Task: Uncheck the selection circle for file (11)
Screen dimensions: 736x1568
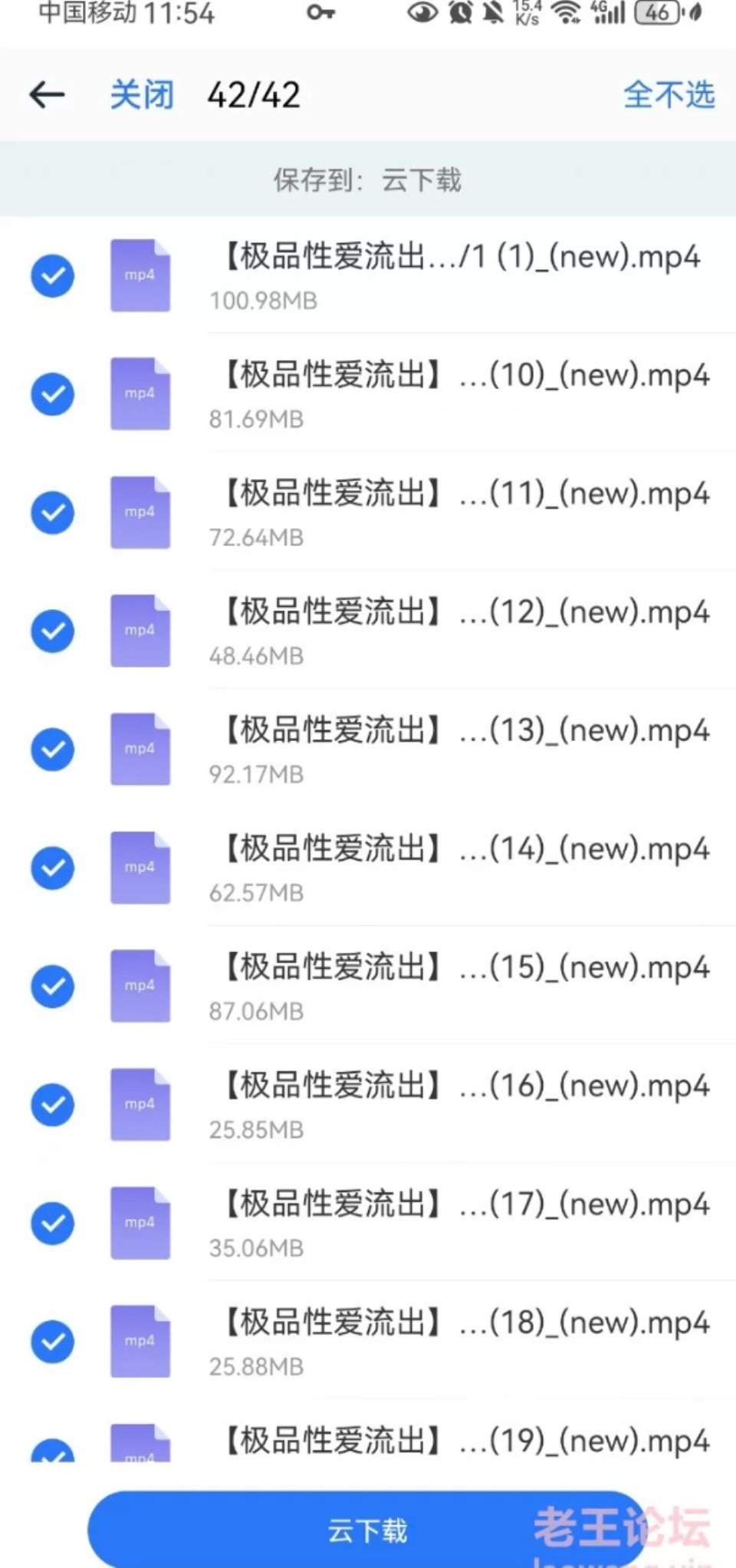Action: 51,512
